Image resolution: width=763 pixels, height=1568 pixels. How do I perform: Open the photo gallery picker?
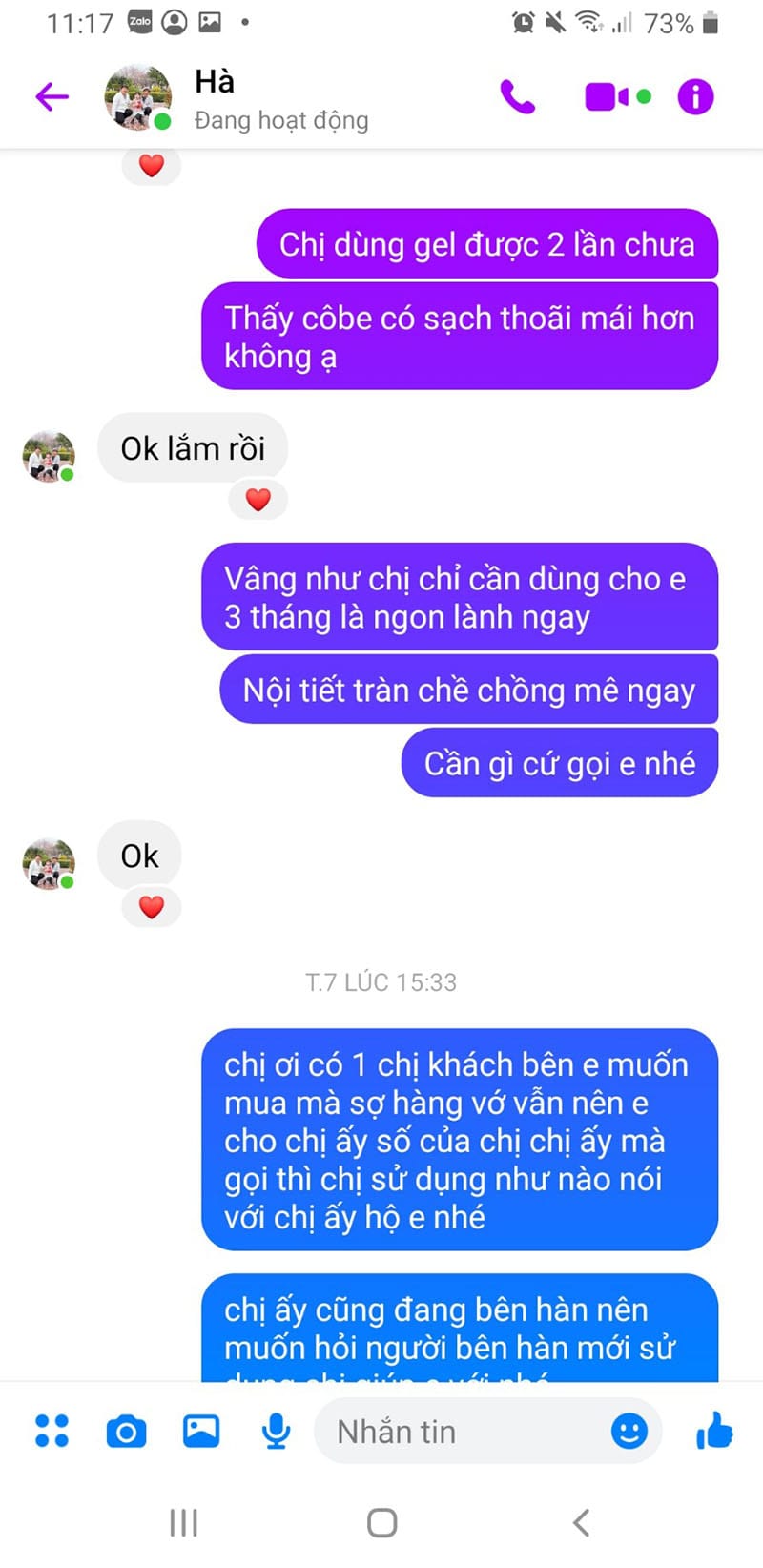pyautogui.click(x=201, y=1431)
